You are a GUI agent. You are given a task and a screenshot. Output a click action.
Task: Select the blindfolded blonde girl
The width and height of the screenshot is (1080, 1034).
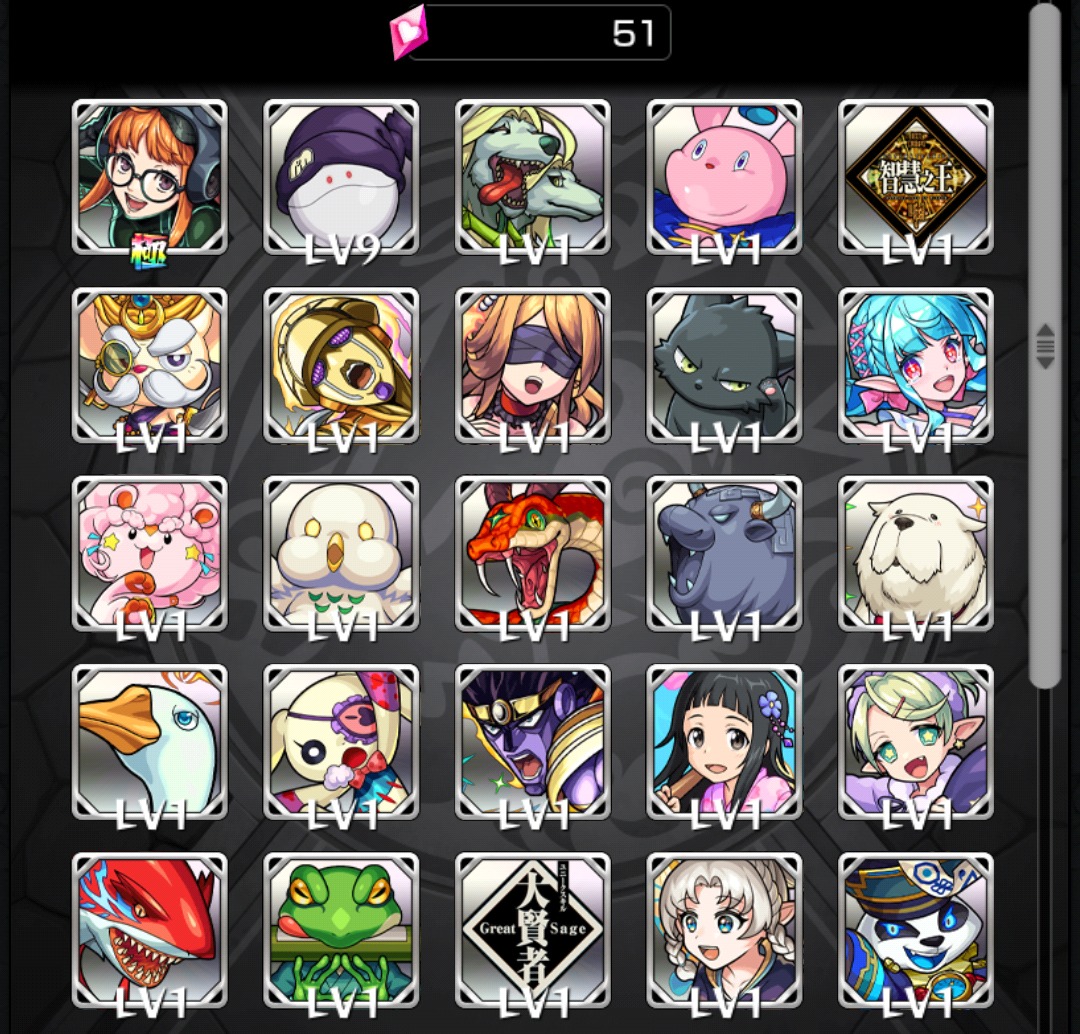point(533,365)
